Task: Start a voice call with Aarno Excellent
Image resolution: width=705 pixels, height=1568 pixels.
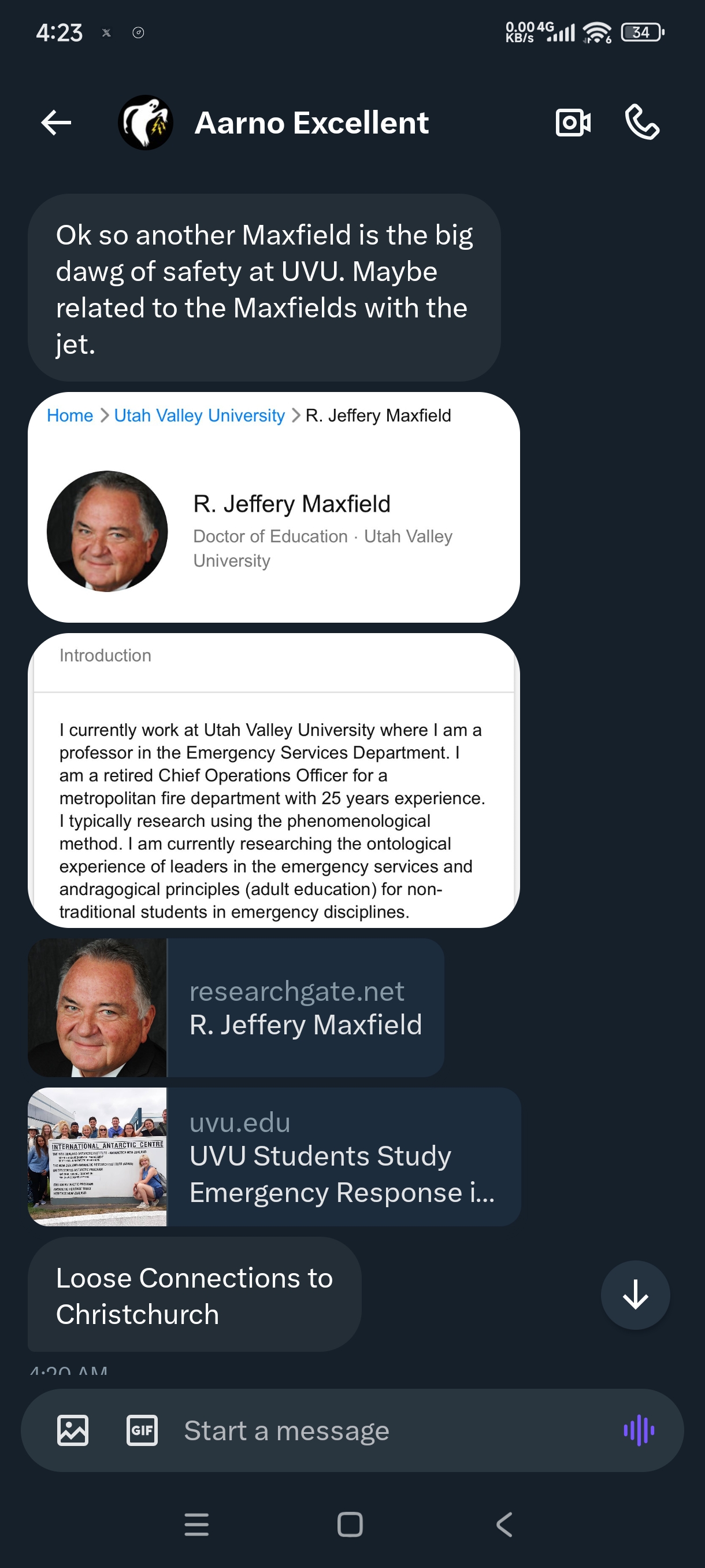Action: coord(642,123)
